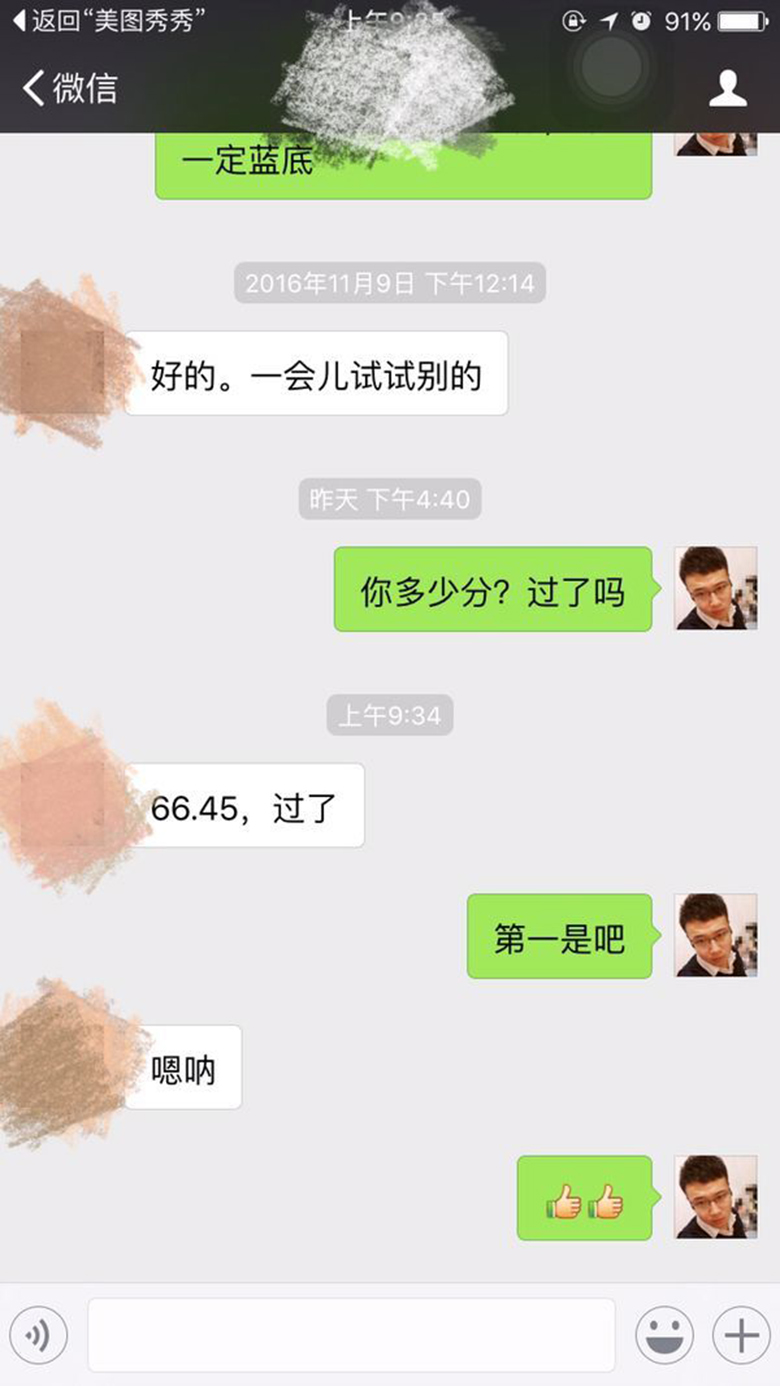Open the plus attachments menu
The width and height of the screenshot is (780, 1386).
[741, 1335]
